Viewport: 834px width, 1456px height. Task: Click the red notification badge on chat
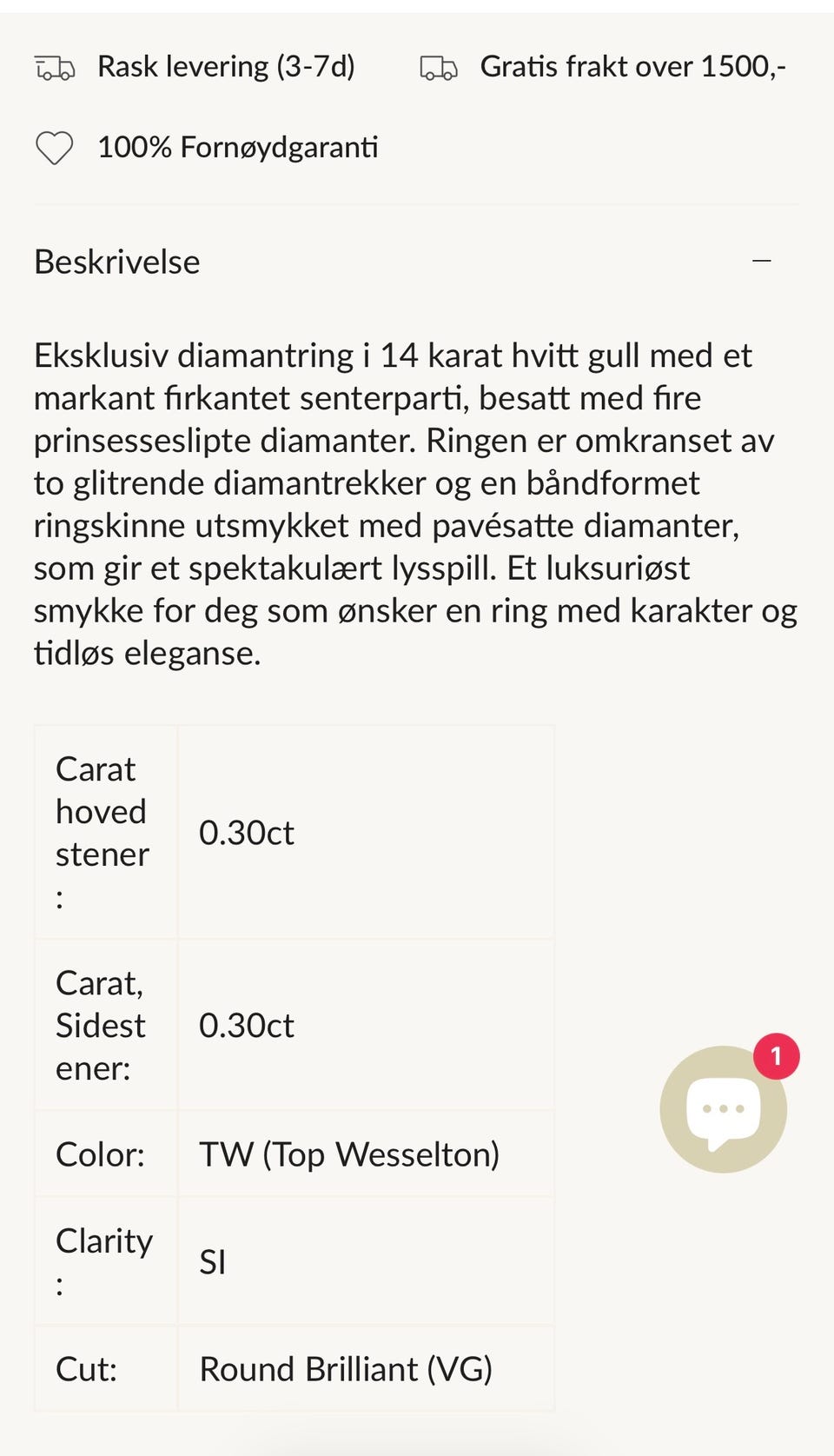click(x=776, y=1057)
